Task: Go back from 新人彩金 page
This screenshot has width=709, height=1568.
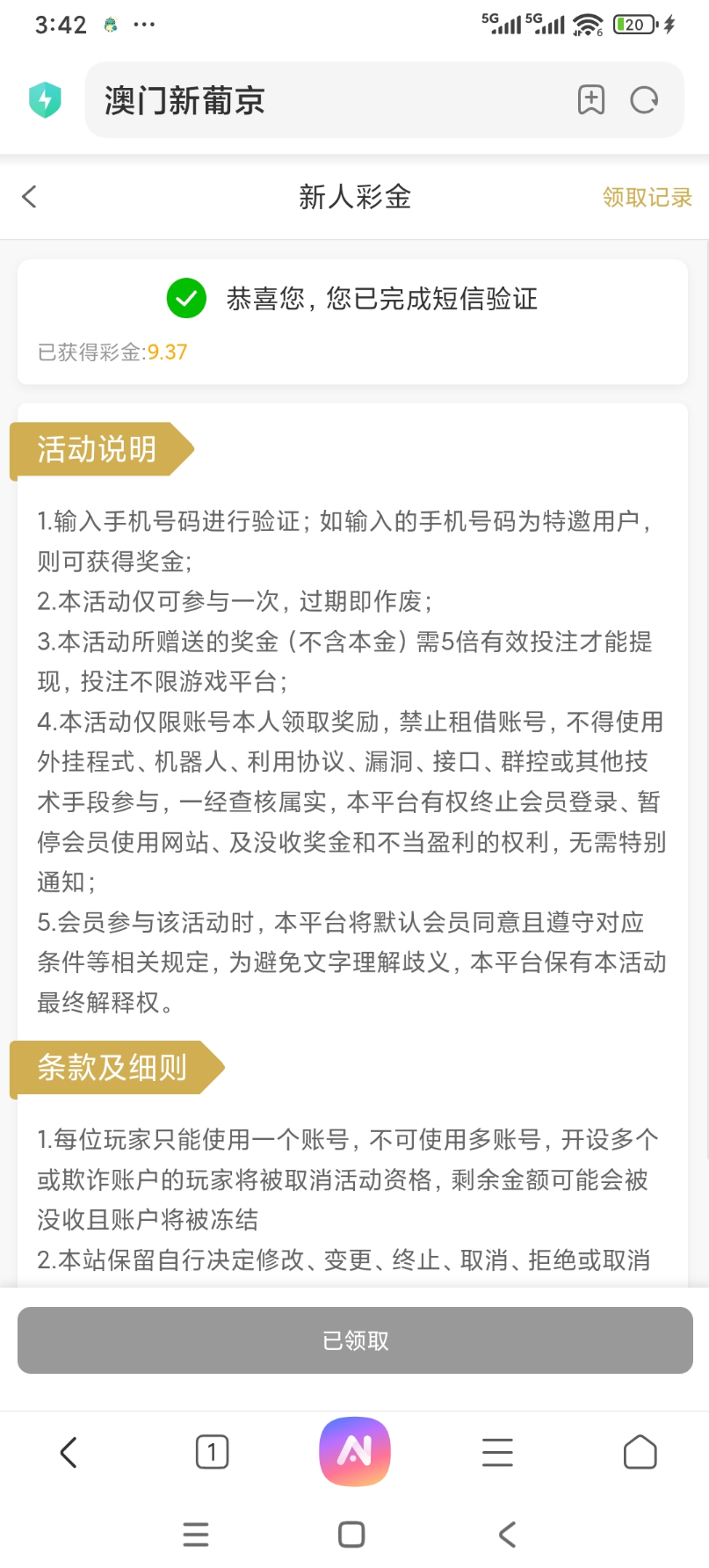Action: point(30,197)
